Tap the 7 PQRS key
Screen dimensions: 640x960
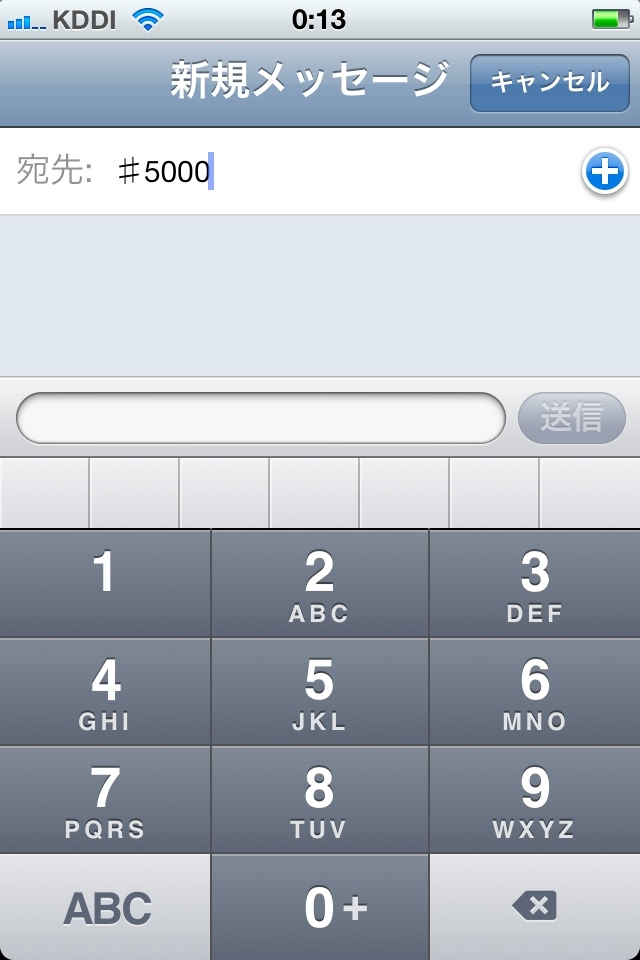point(105,800)
